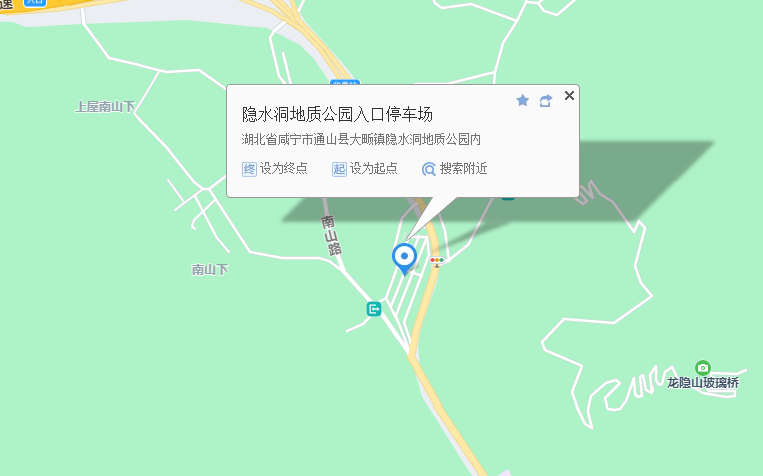
Task: Tap the green entrance marker near 南山路
Action: (x=374, y=309)
